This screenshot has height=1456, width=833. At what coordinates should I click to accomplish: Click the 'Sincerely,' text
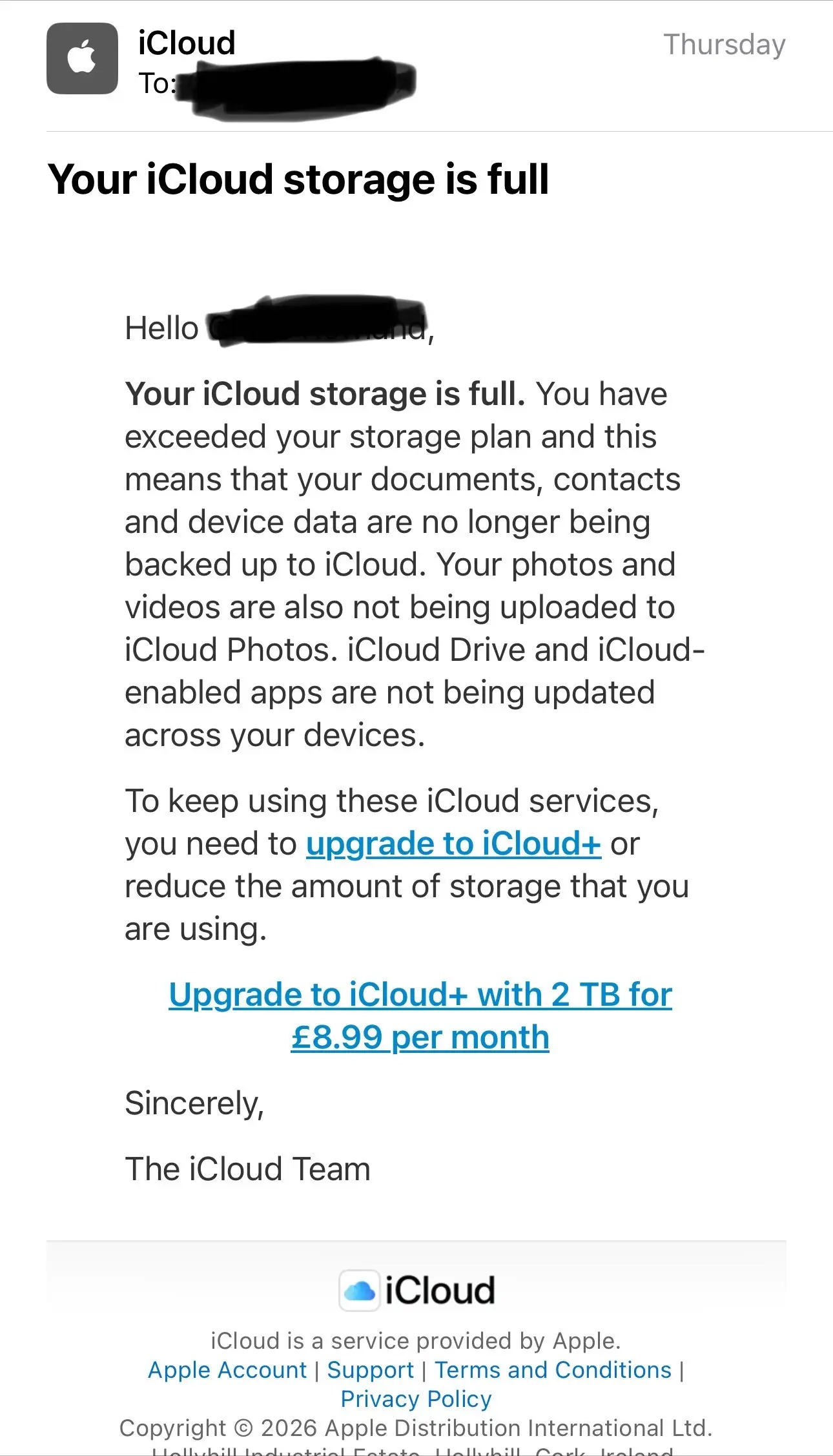(x=195, y=1103)
